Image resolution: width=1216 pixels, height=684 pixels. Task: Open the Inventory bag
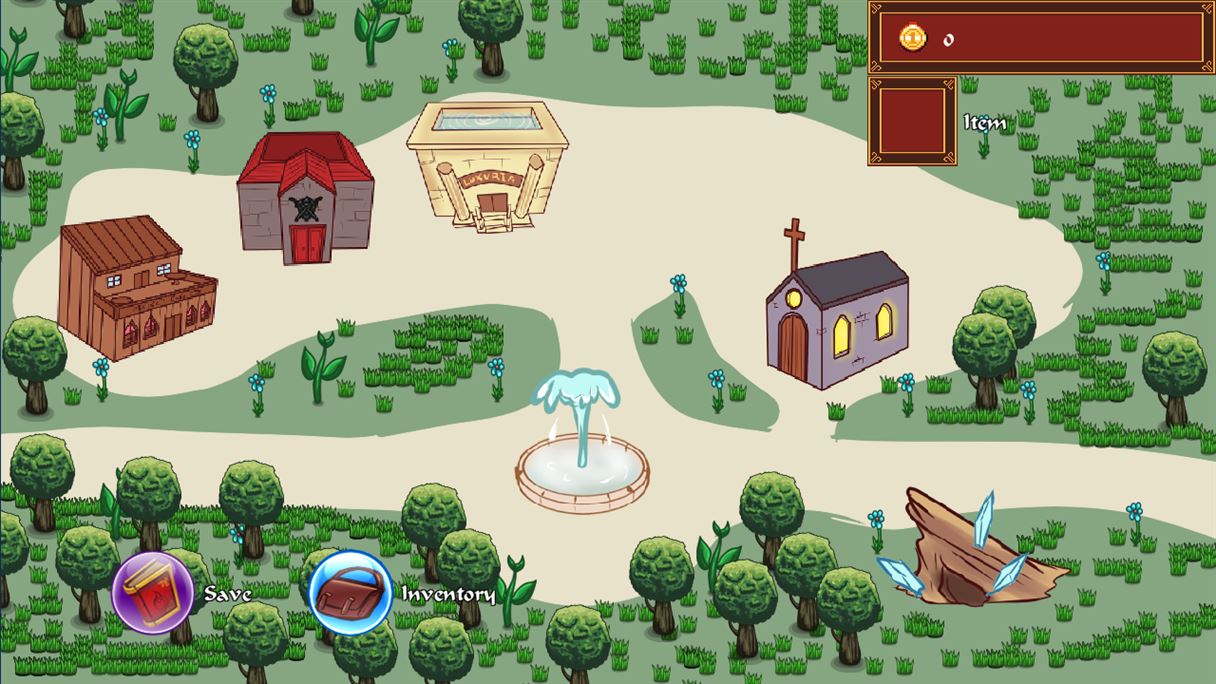(350, 593)
